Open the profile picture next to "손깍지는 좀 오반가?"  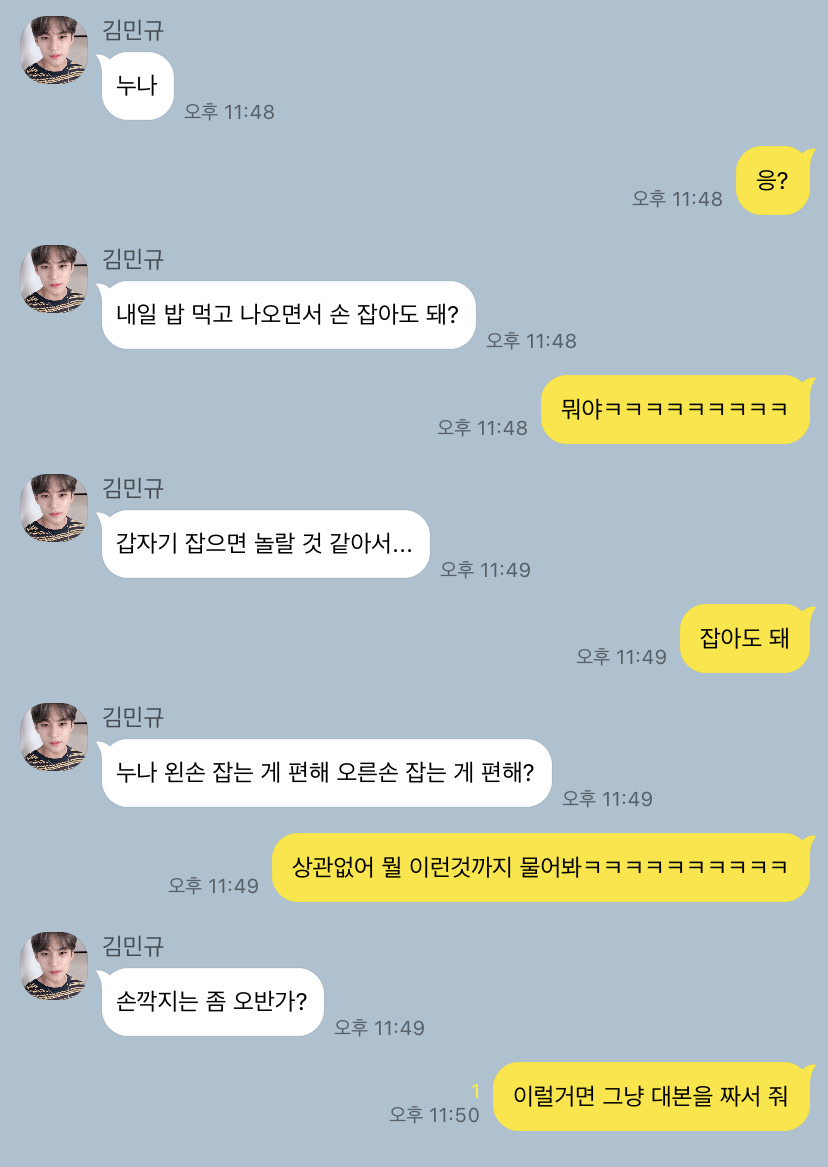[55, 966]
